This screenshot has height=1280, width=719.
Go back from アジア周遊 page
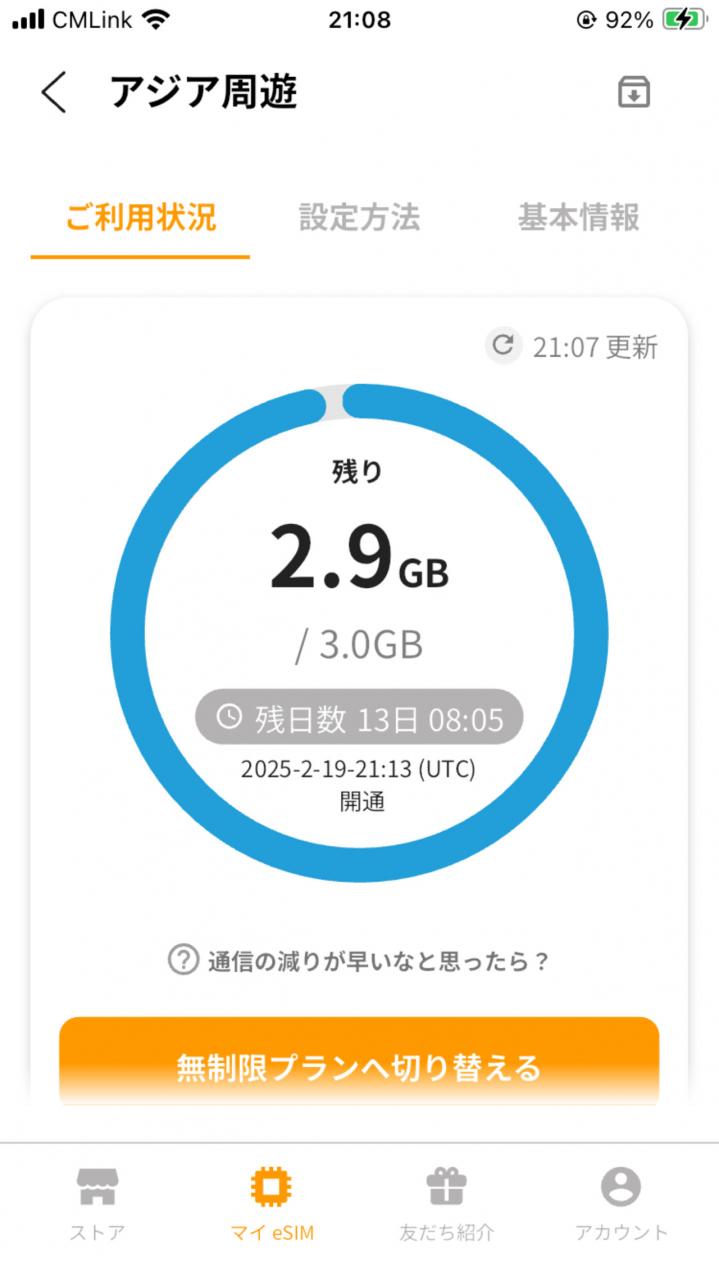54,92
